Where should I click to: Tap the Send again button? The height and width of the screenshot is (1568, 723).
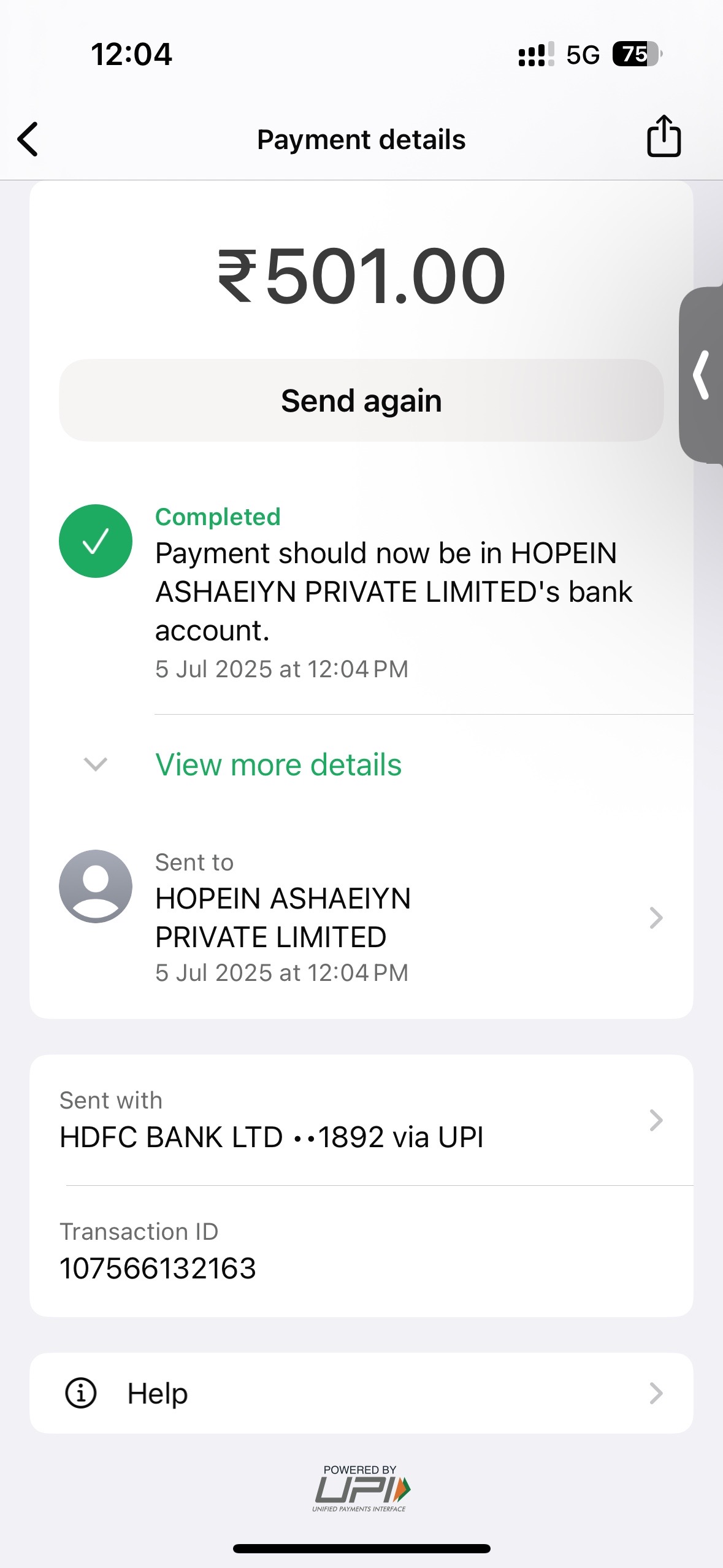361,401
